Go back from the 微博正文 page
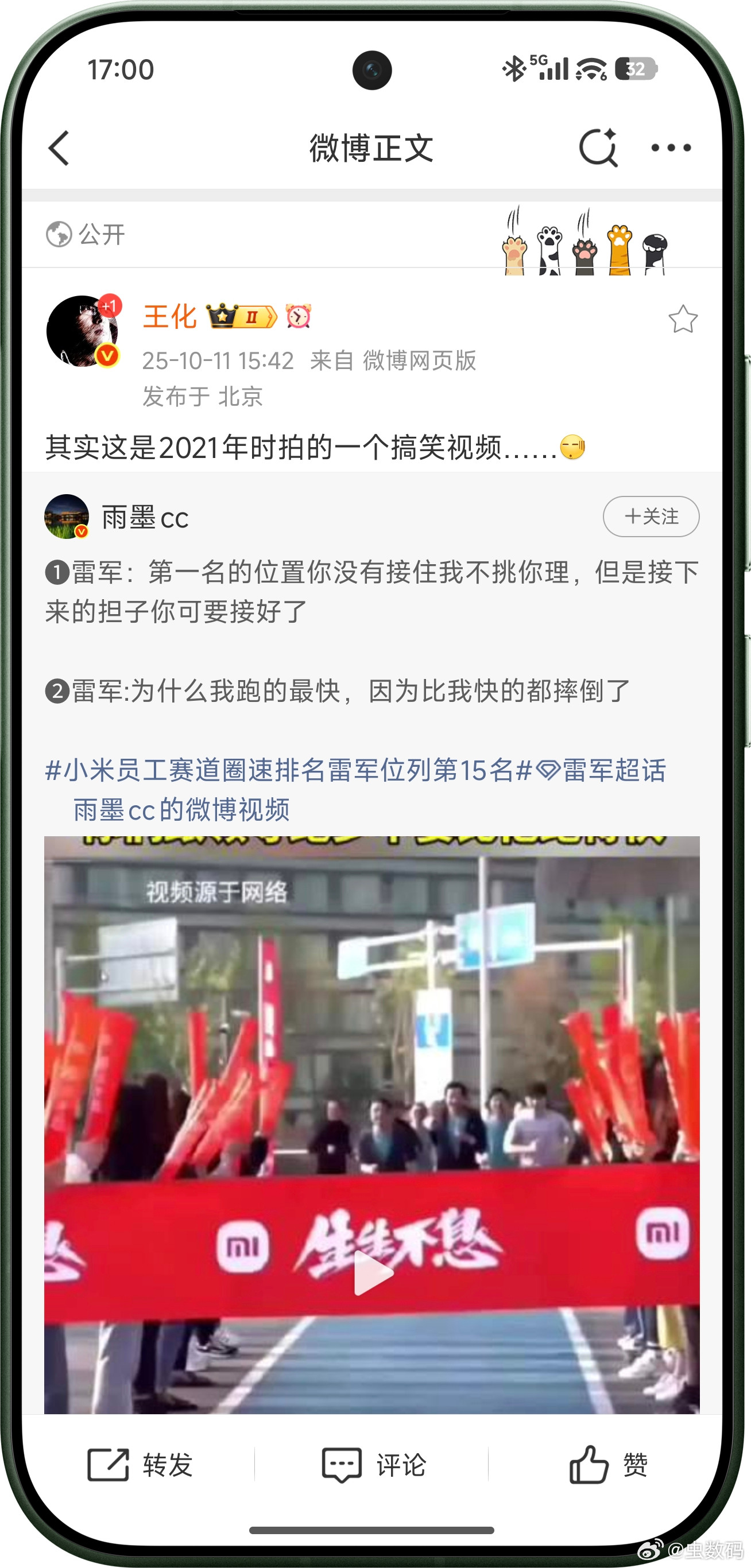This screenshot has height=1568, width=751. [x=59, y=148]
